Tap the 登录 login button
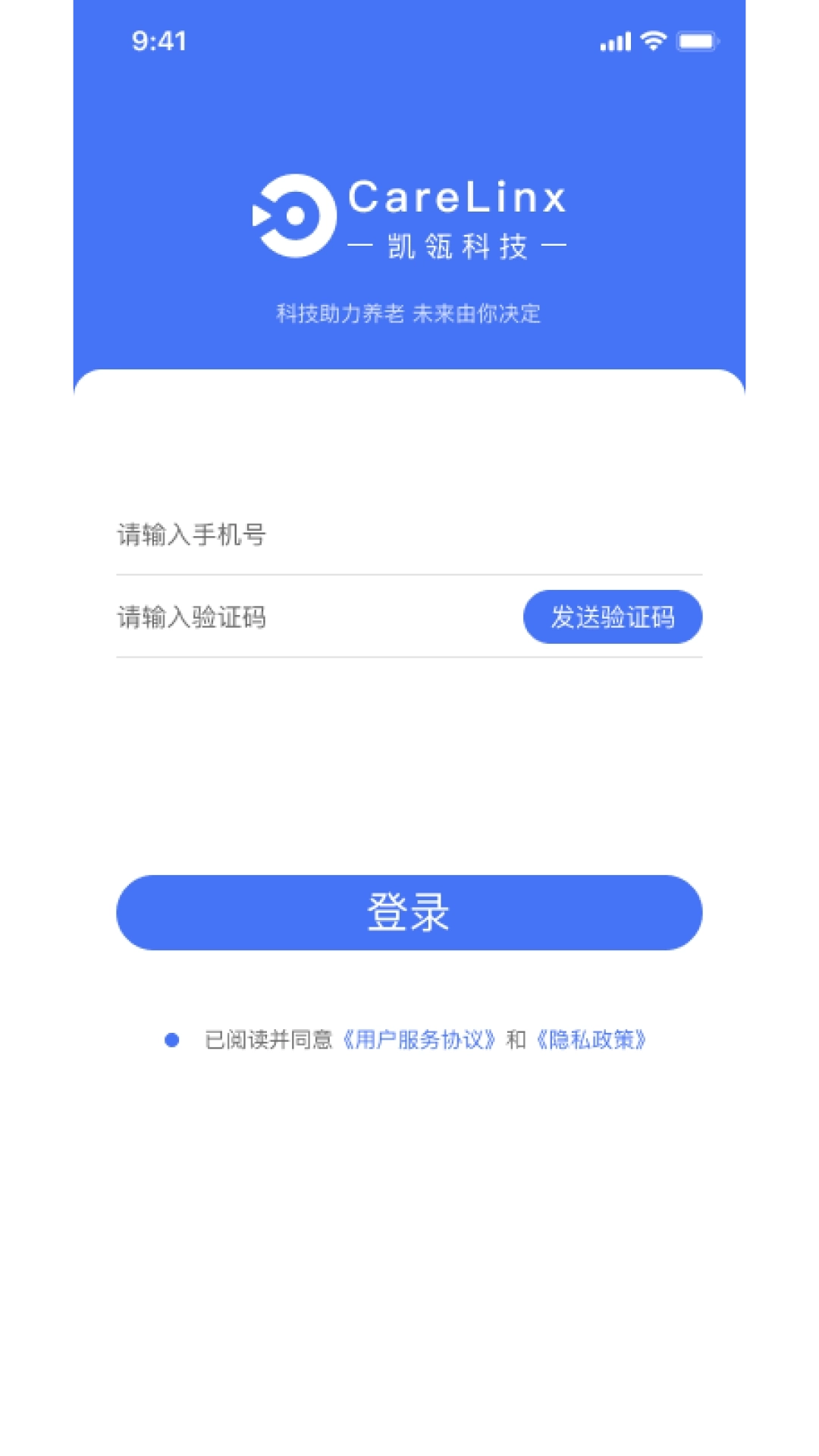Screen dimensions: 819x1456 click(409, 913)
